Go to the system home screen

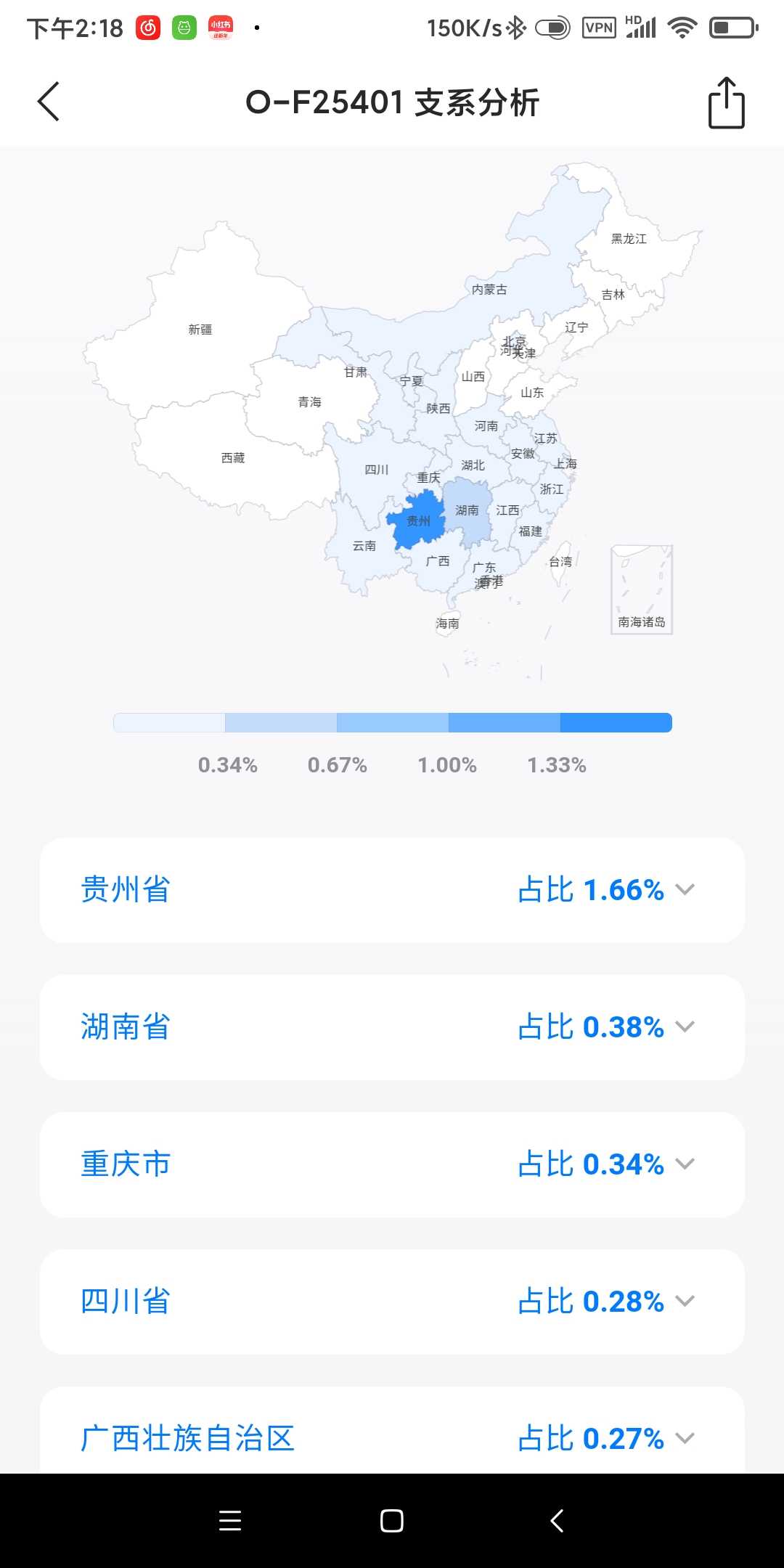coord(392,1521)
